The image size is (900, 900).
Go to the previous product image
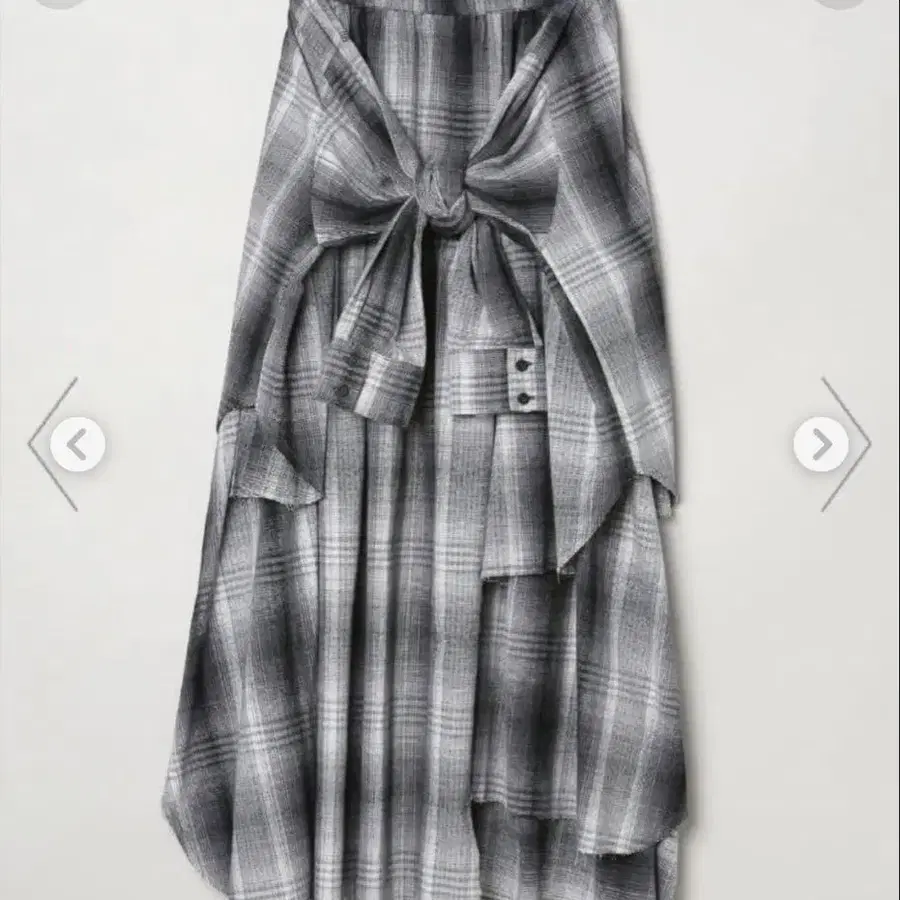77,444
